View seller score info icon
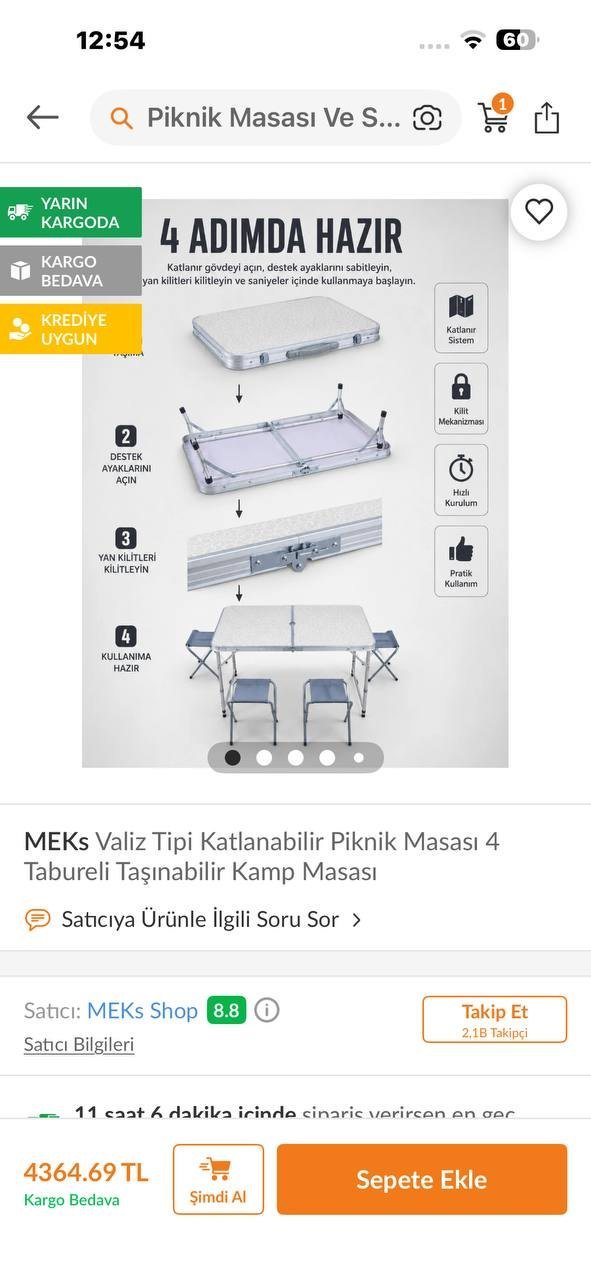Viewport: 591px width, 1280px height. click(267, 1010)
